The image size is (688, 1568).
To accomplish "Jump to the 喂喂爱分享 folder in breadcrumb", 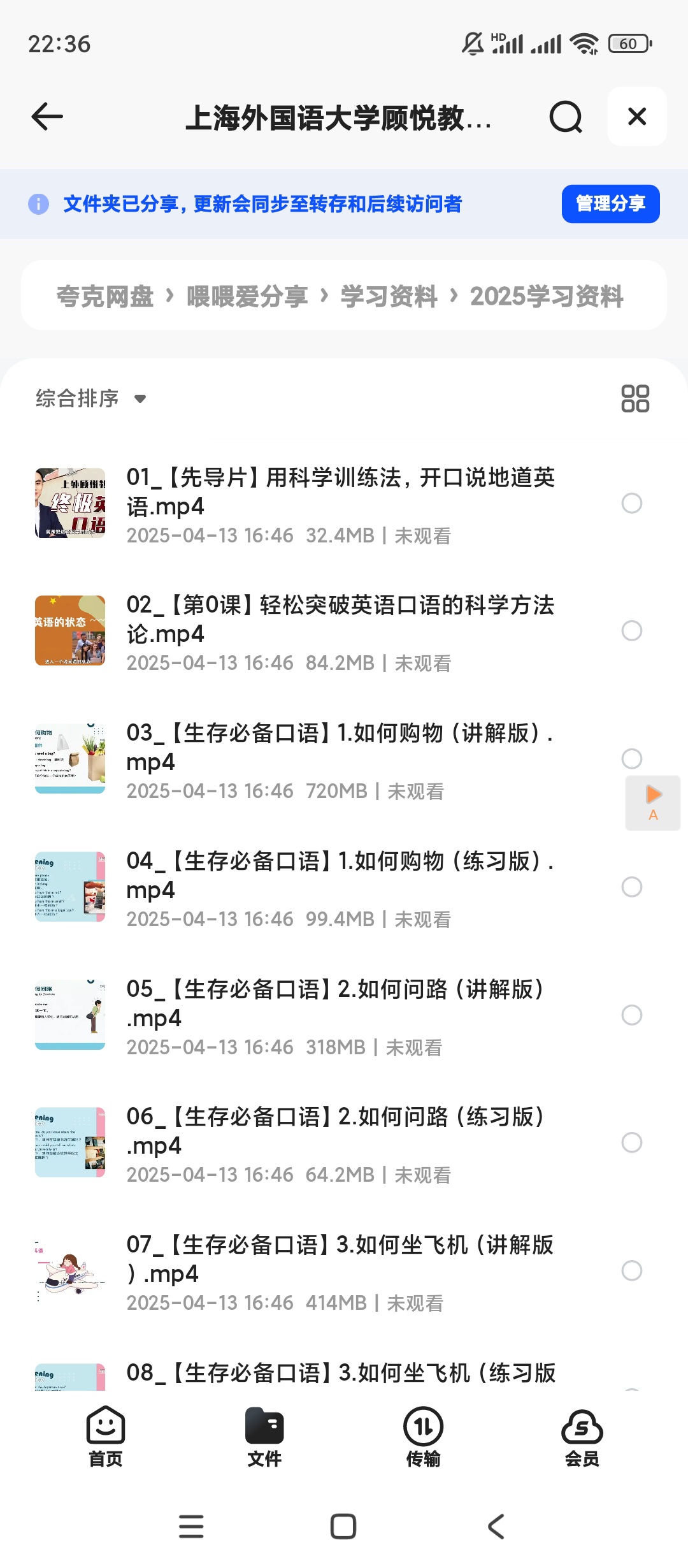I will click(x=247, y=296).
